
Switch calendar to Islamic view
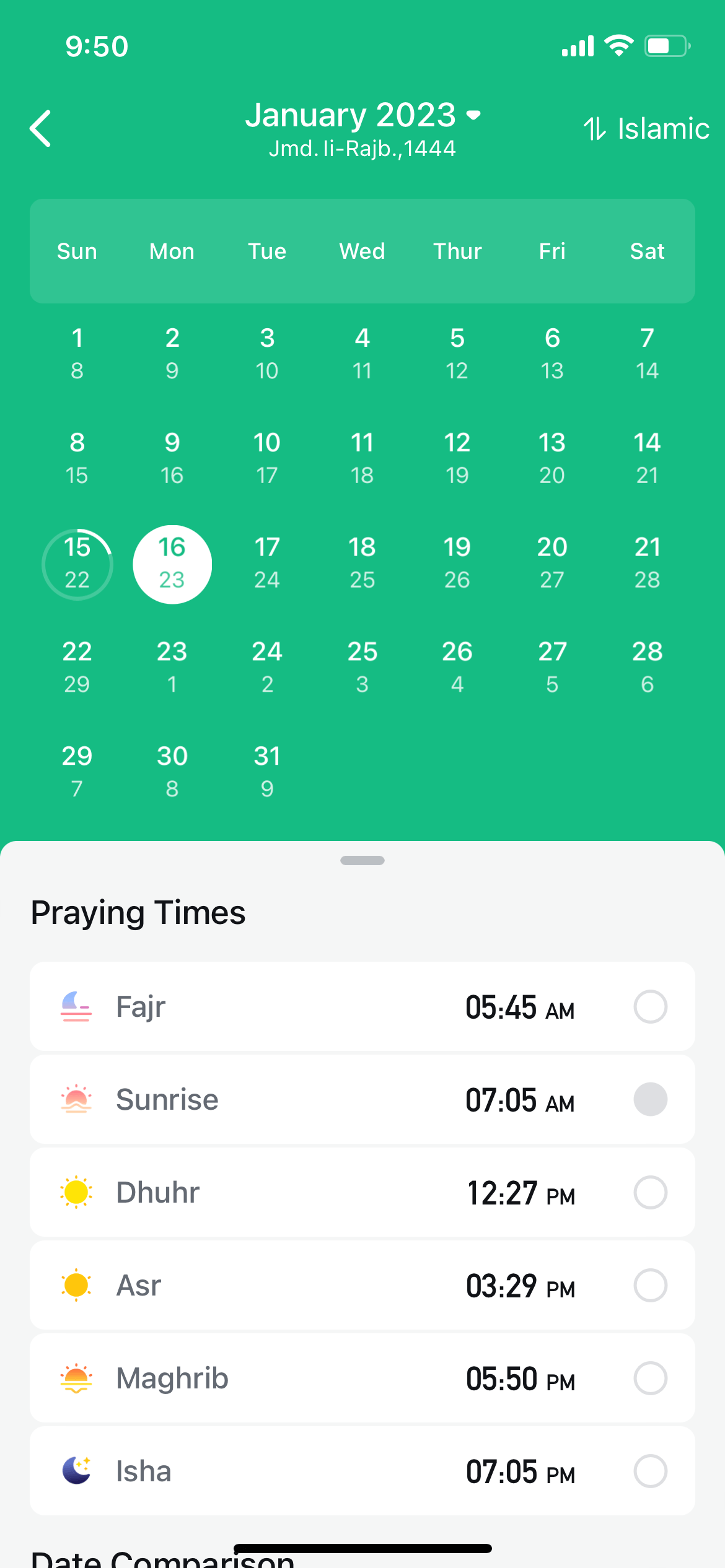[x=646, y=129]
